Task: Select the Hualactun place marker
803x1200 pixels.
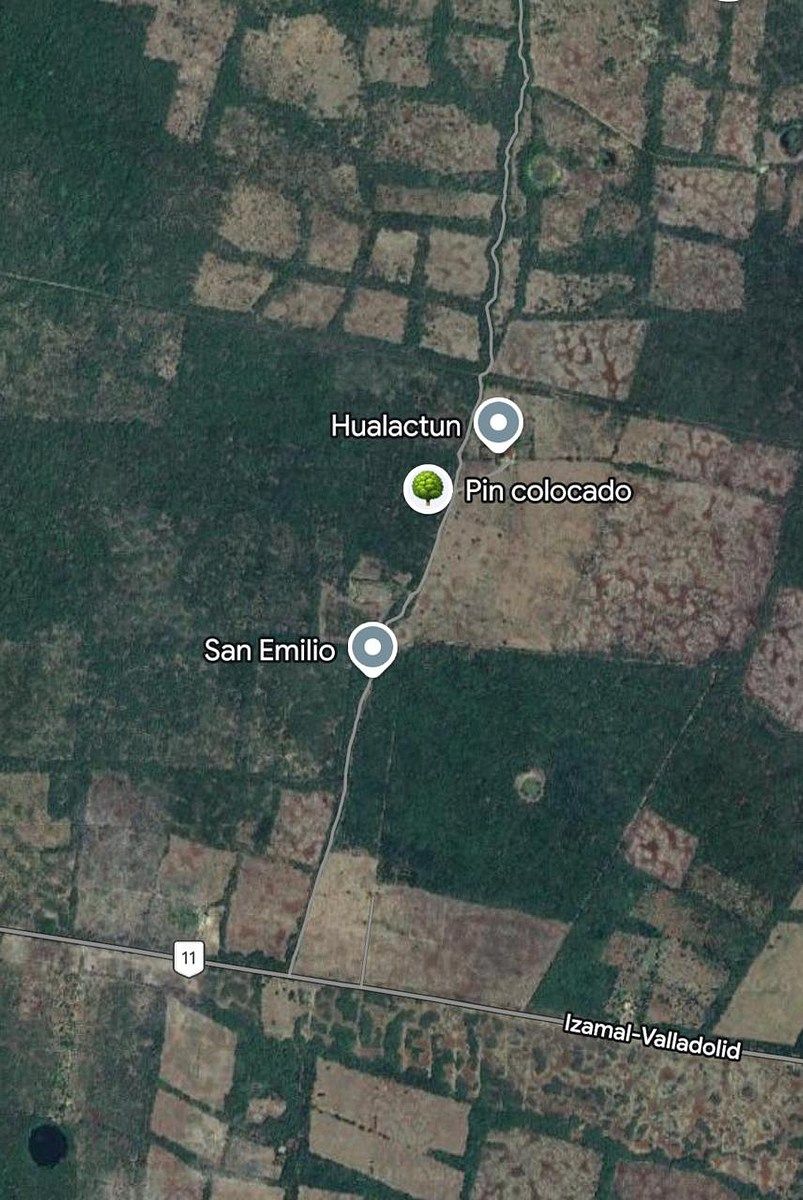Action: click(497, 423)
